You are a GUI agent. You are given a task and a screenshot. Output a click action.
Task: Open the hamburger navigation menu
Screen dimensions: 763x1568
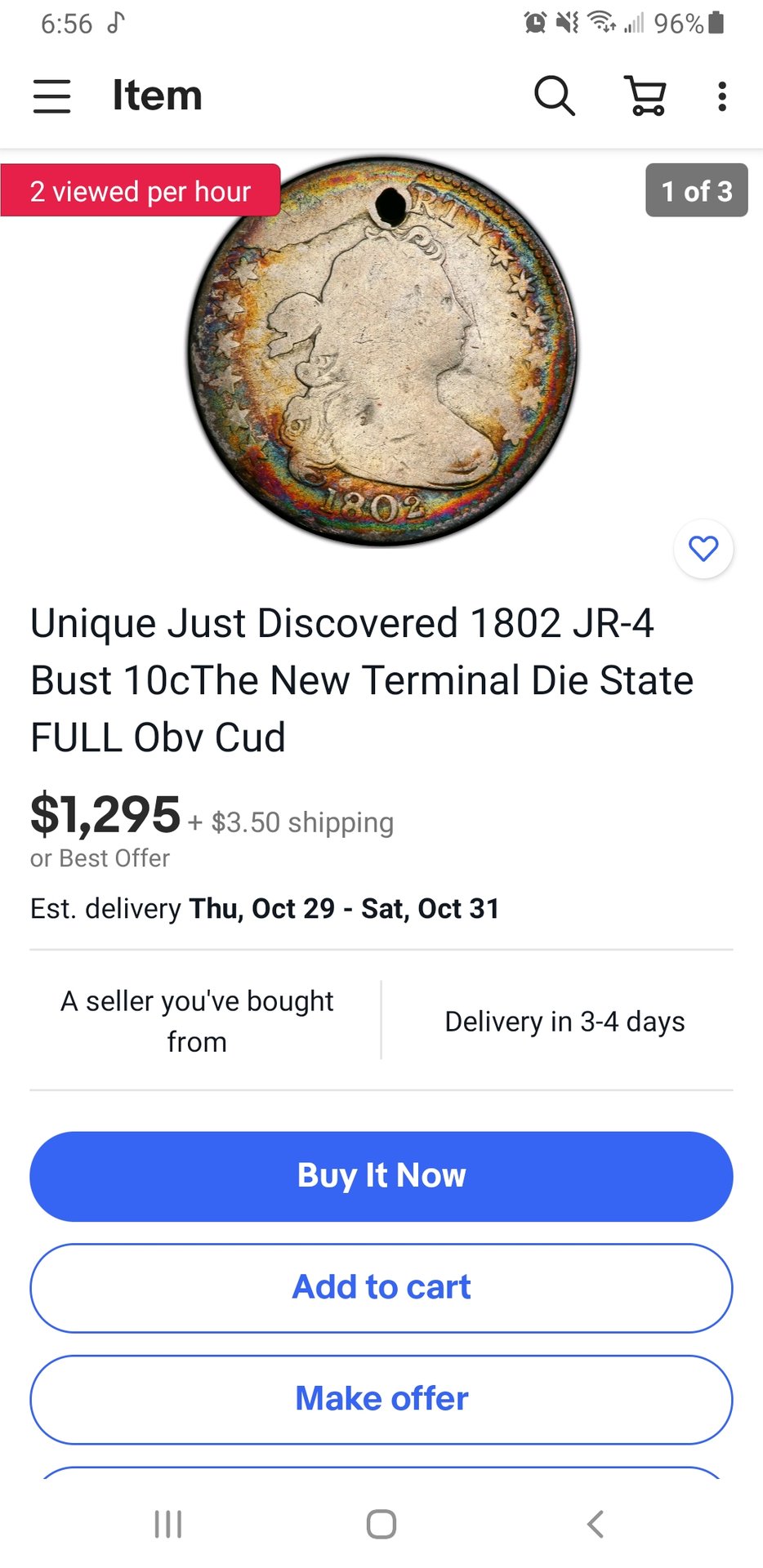click(52, 96)
